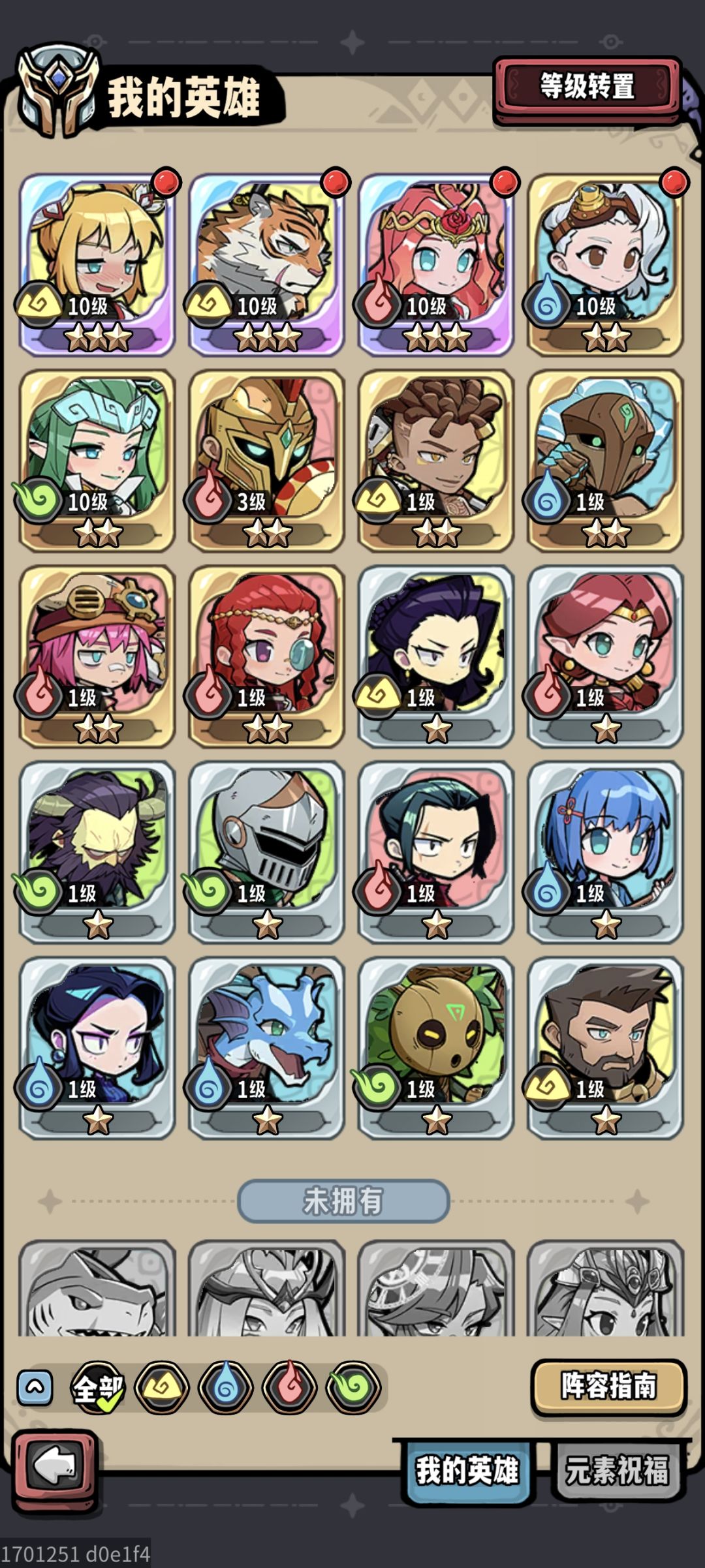This screenshot has height=1568, width=705.
Task: Filter heroes by red fire element
Action: coord(290,1387)
